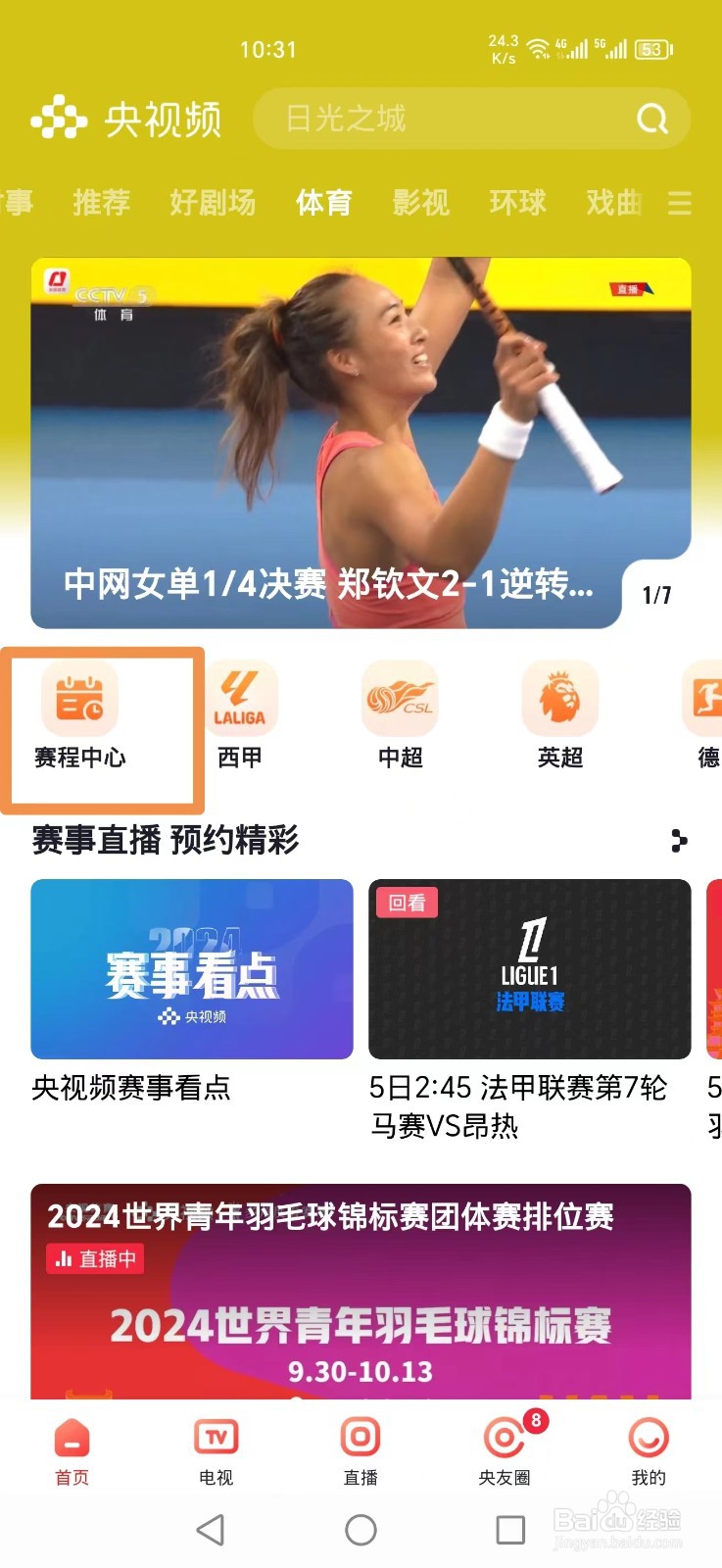Viewport: 722px width, 1568px height.
Task: Tap the 回看 replay badge
Action: click(x=406, y=904)
